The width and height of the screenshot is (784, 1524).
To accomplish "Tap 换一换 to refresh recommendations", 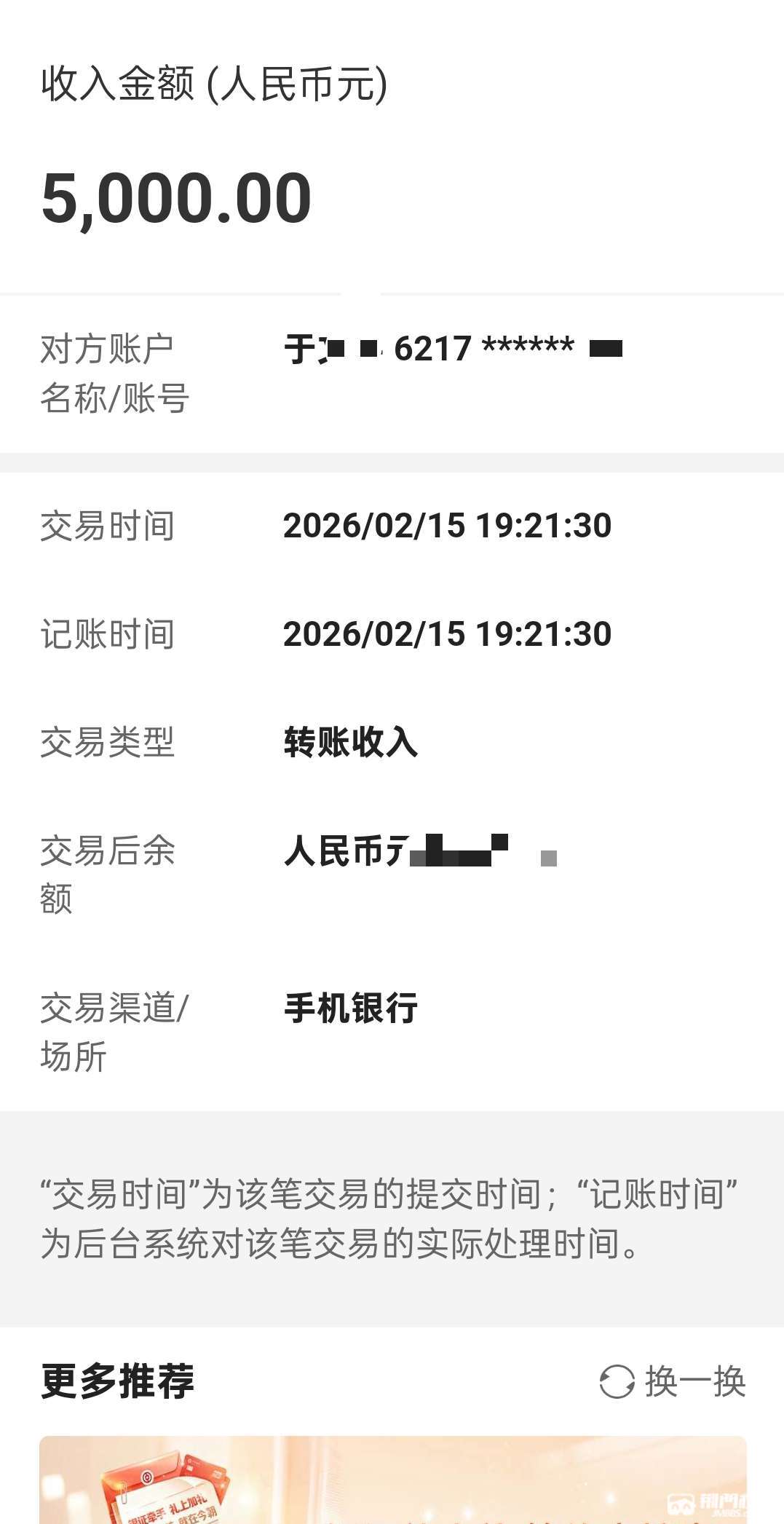I will click(x=673, y=1381).
